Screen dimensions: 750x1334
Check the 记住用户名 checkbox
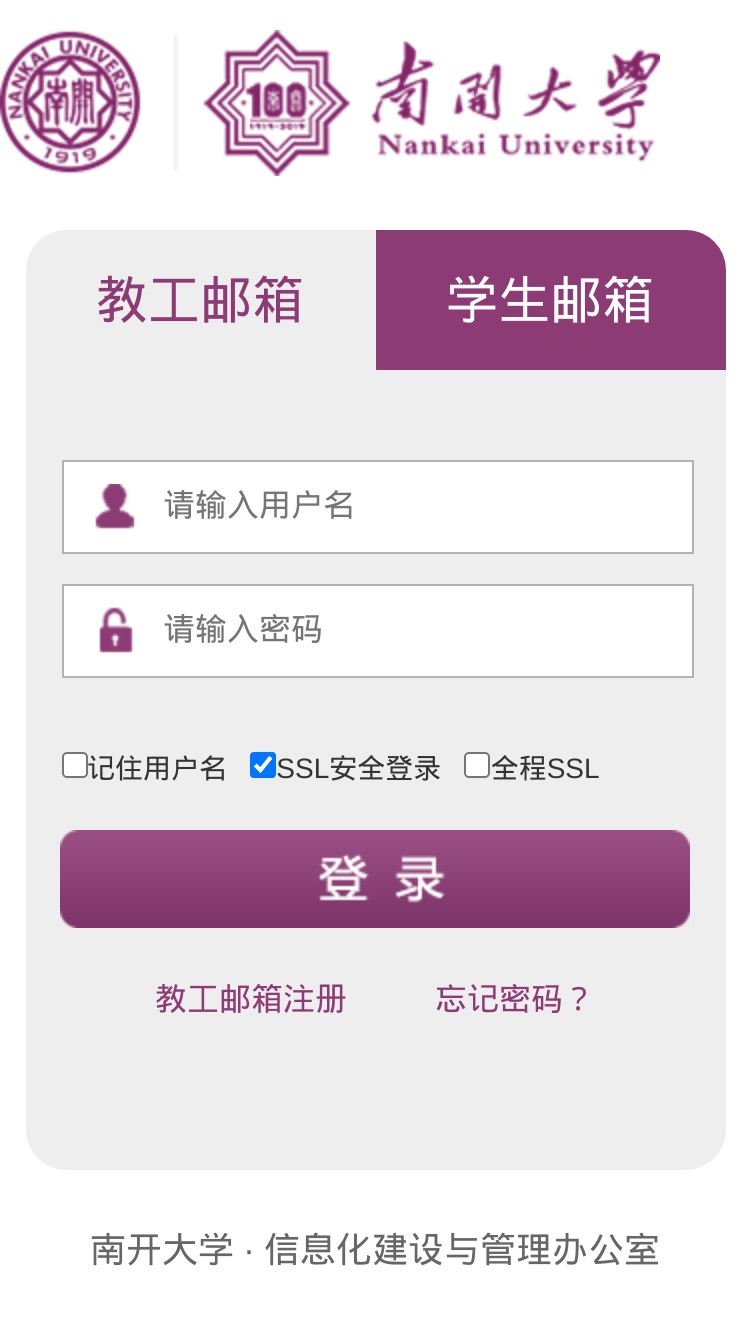pyautogui.click(x=75, y=766)
